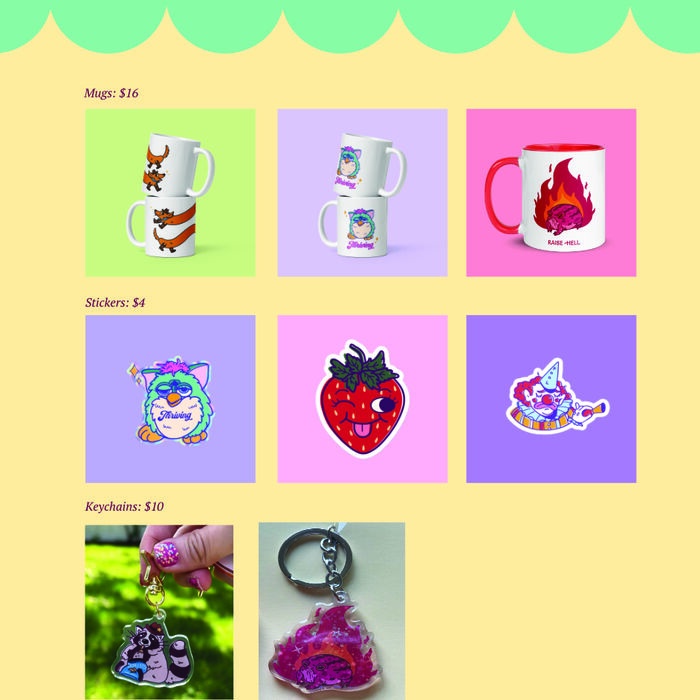
Task: View the pink flame keychain photo
Action: tap(332, 610)
